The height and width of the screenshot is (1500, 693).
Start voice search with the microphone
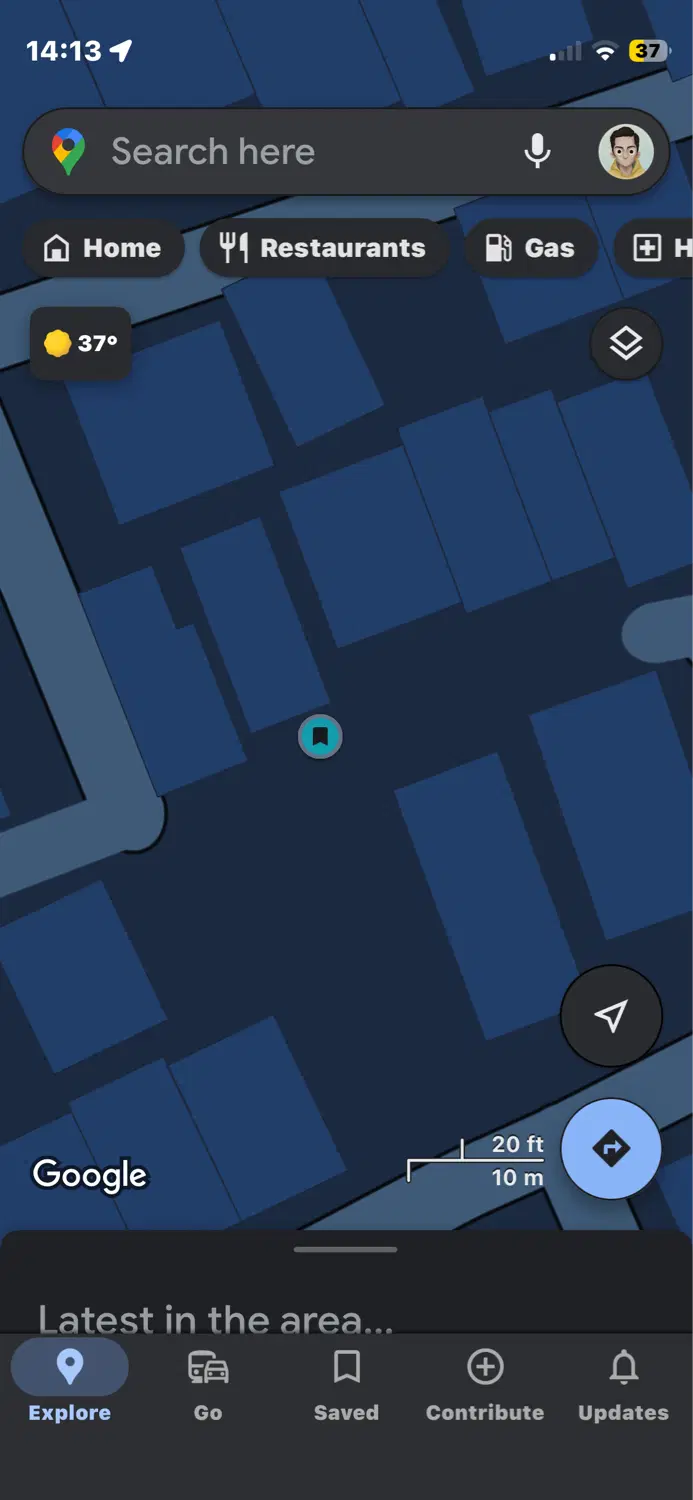click(x=537, y=152)
